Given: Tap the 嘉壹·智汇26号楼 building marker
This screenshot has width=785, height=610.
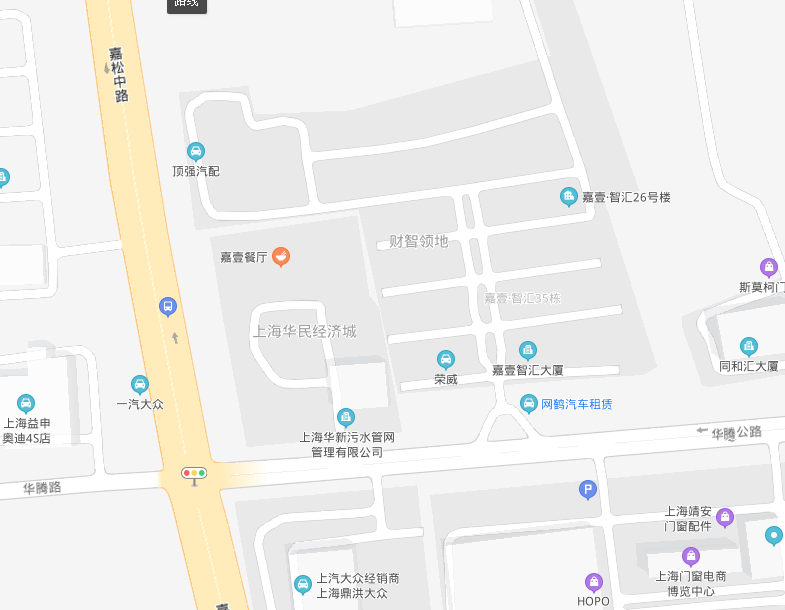Looking at the screenshot, I should pyautogui.click(x=568, y=197).
